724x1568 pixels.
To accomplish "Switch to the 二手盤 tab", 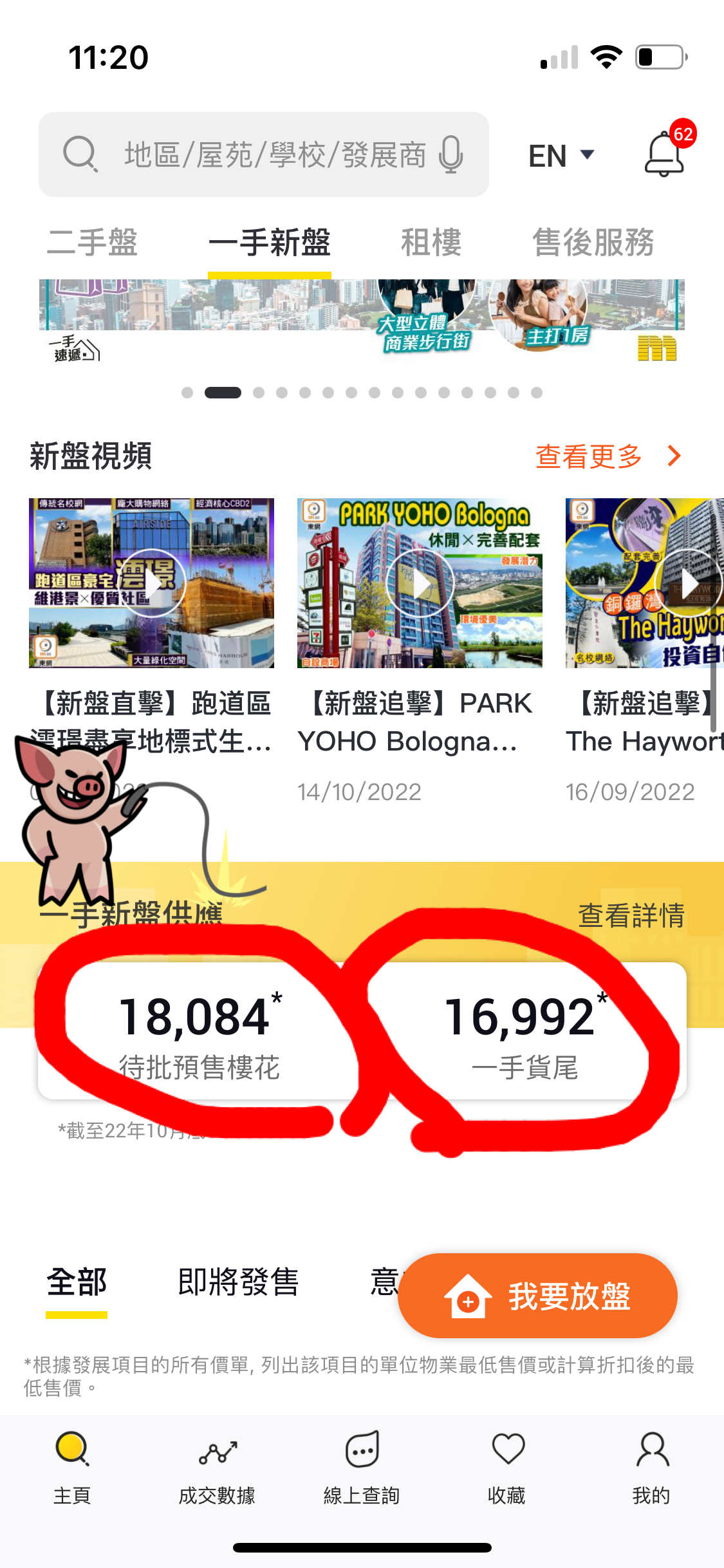I will [92, 243].
